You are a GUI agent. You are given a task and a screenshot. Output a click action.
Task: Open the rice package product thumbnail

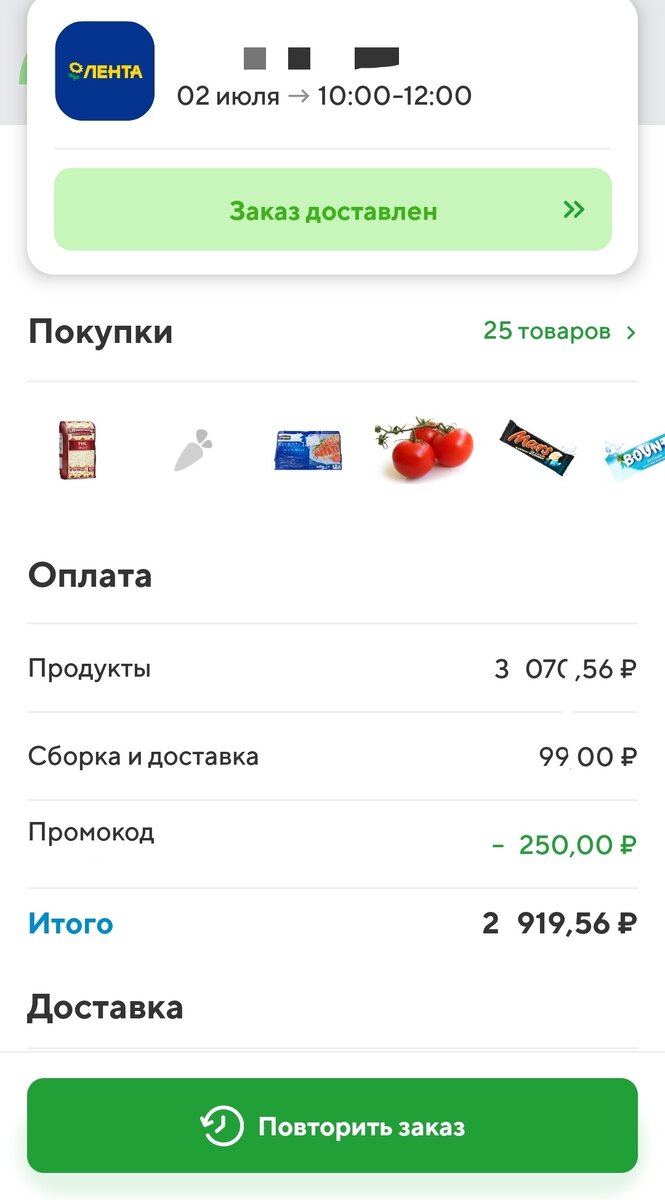[x=78, y=449]
